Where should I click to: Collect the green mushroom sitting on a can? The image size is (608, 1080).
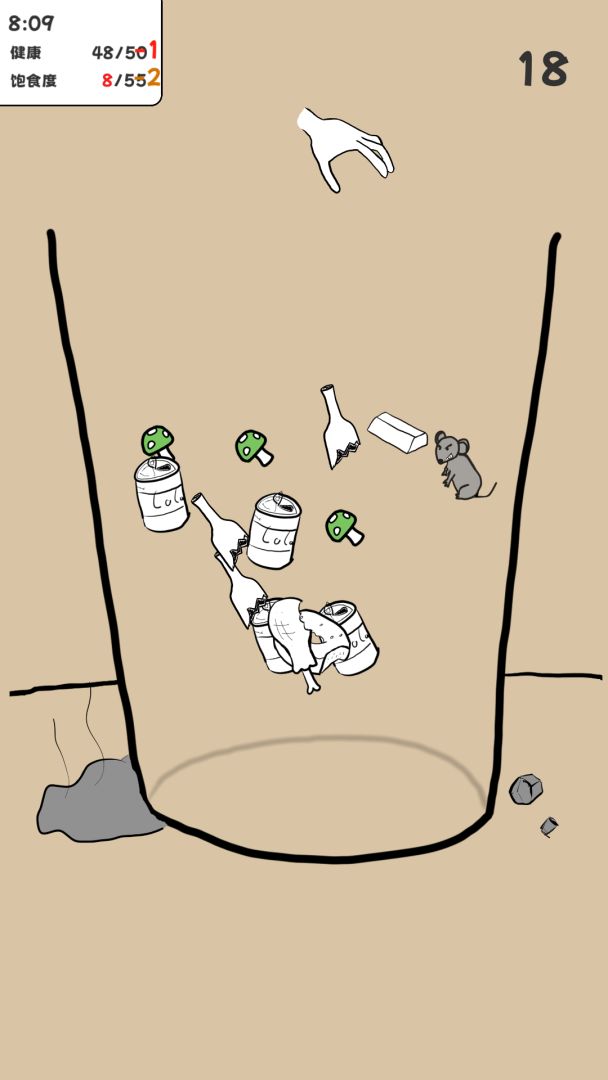pos(158,441)
